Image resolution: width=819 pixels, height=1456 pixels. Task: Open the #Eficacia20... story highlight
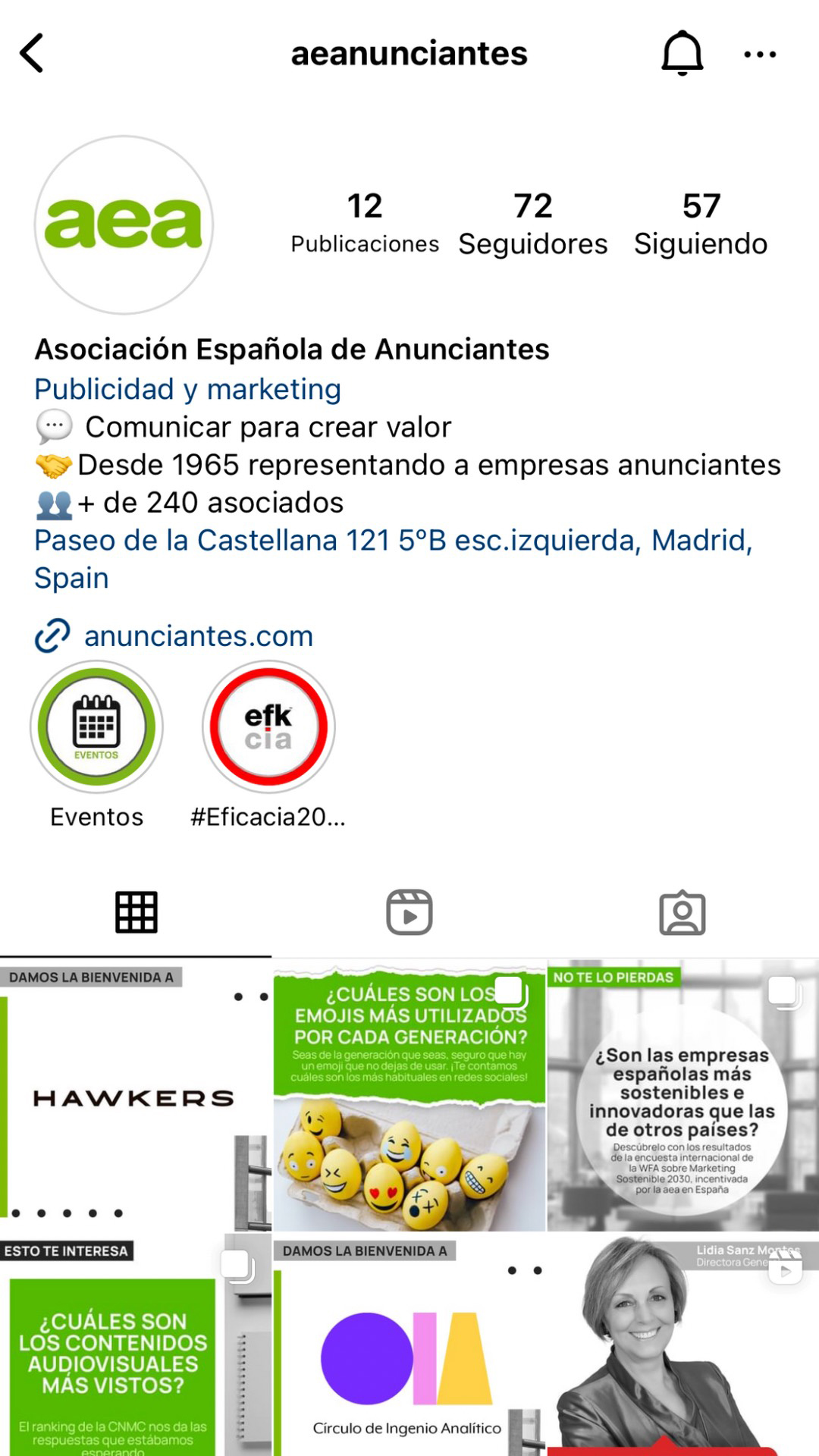point(268,726)
